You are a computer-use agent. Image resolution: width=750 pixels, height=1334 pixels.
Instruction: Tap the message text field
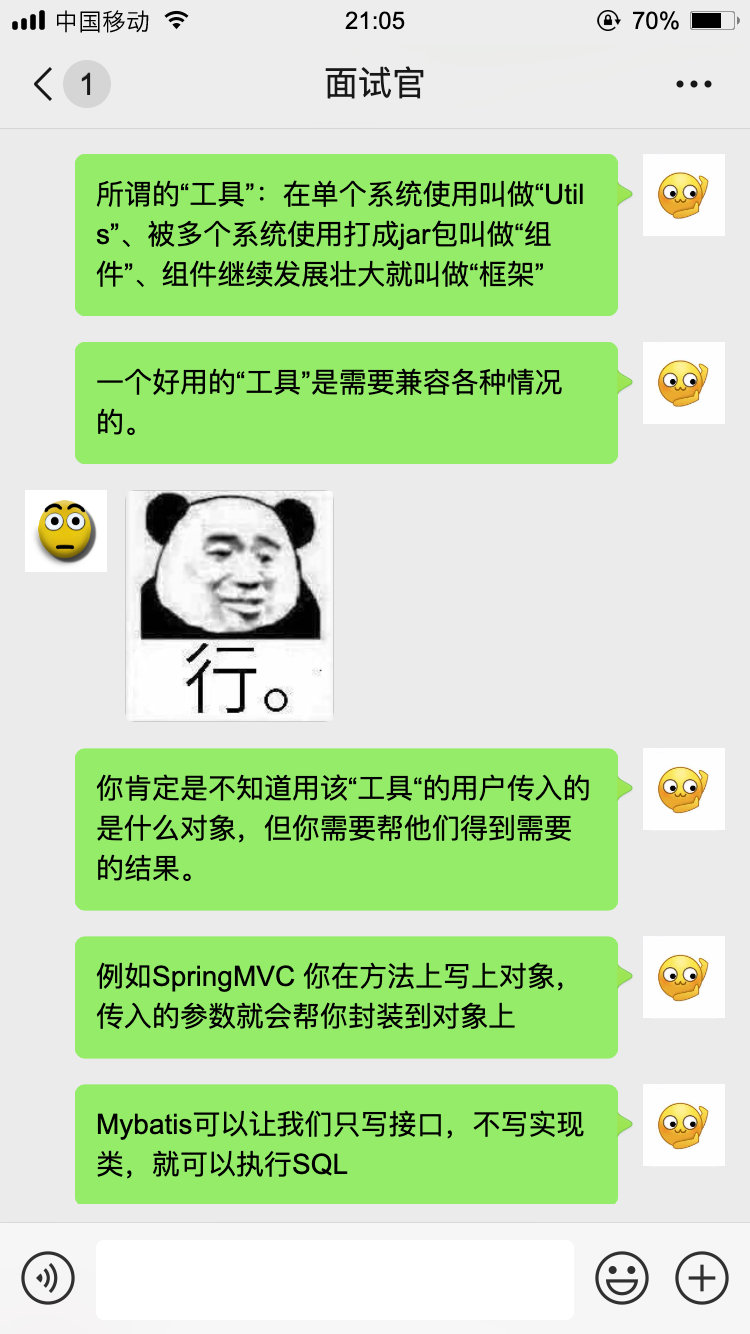tap(335, 1278)
